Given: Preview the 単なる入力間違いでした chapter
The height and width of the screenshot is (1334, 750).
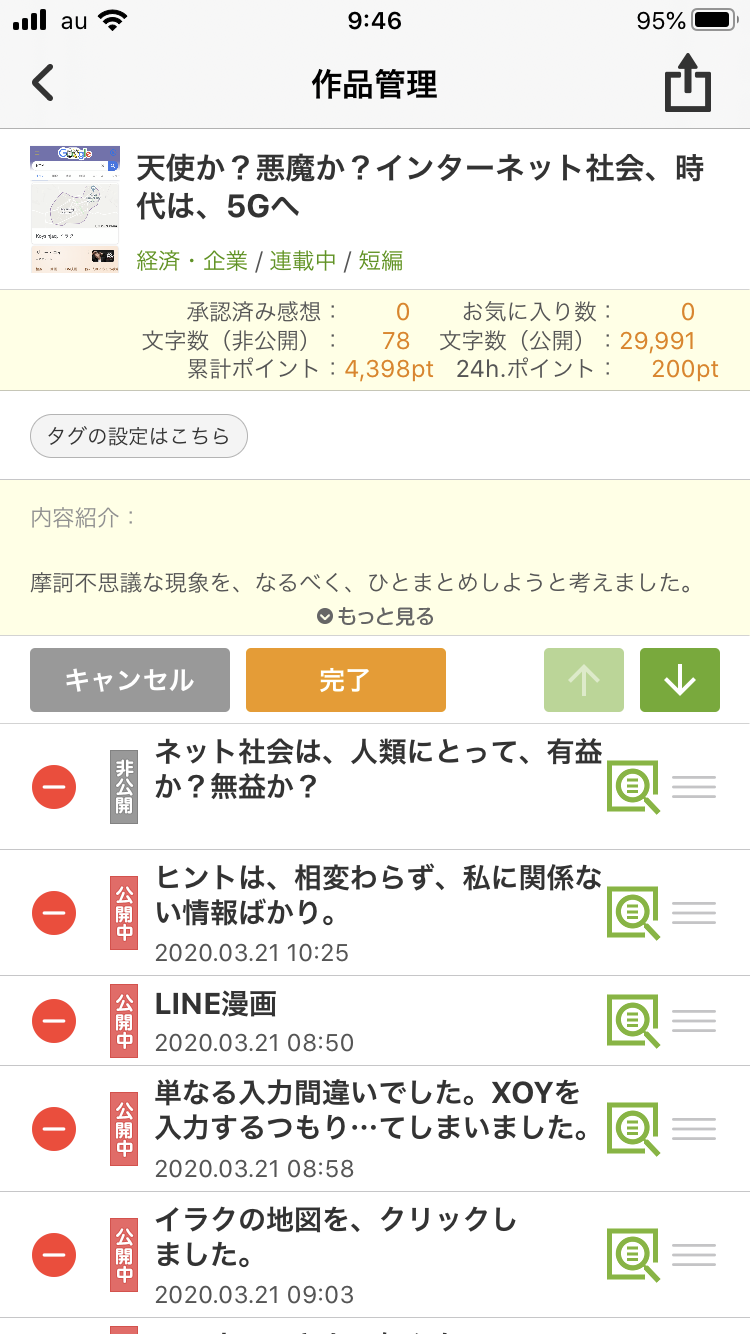Looking at the screenshot, I should coord(633,1129).
